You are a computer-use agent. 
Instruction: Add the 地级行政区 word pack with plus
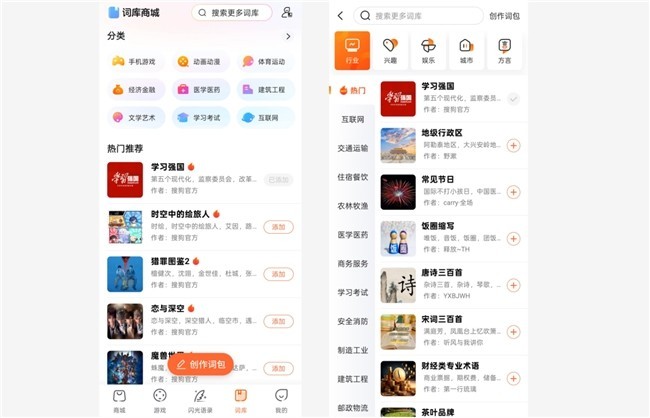[513, 145]
